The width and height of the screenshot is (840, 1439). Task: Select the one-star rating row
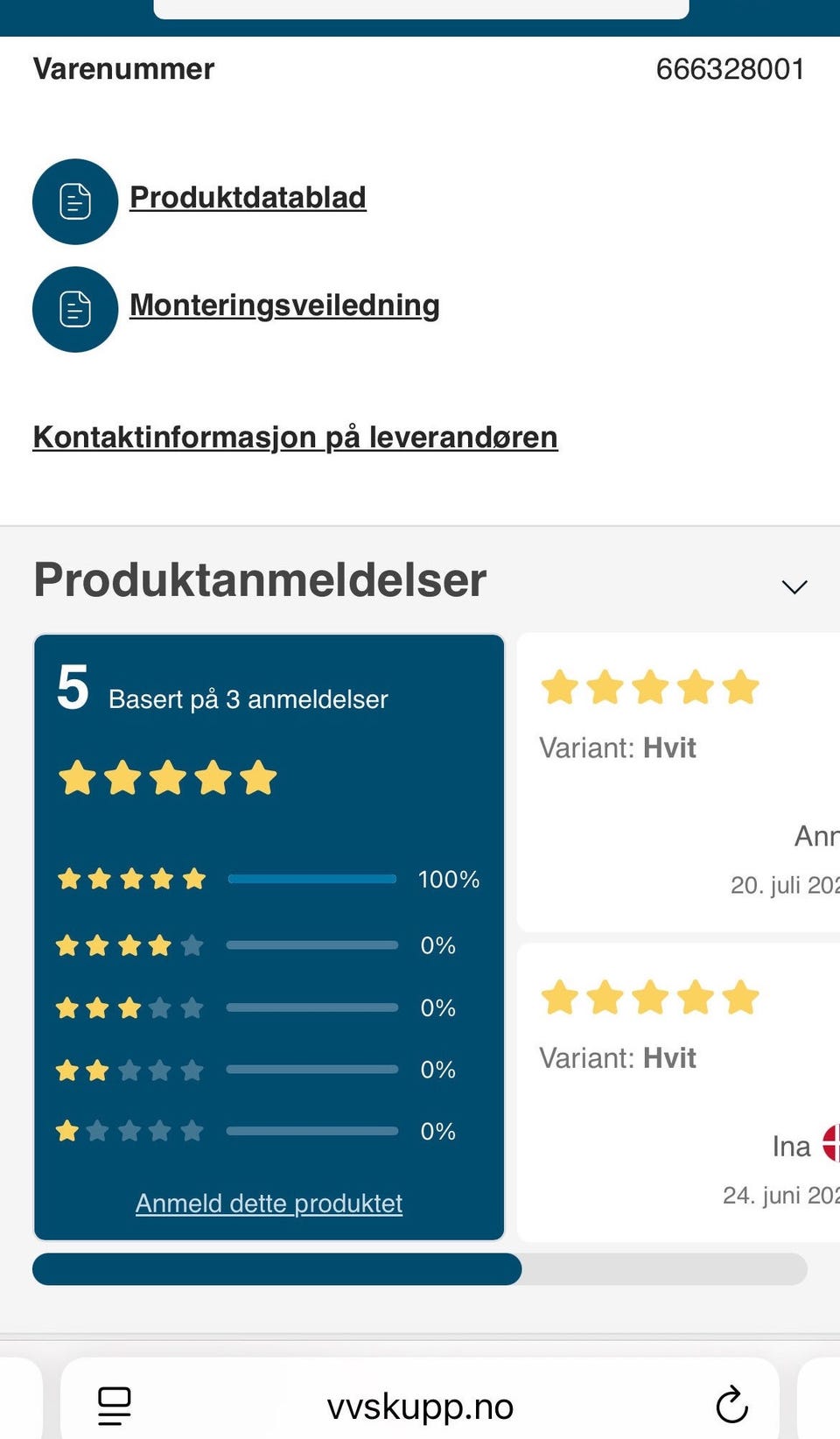click(x=129, y=1131)
